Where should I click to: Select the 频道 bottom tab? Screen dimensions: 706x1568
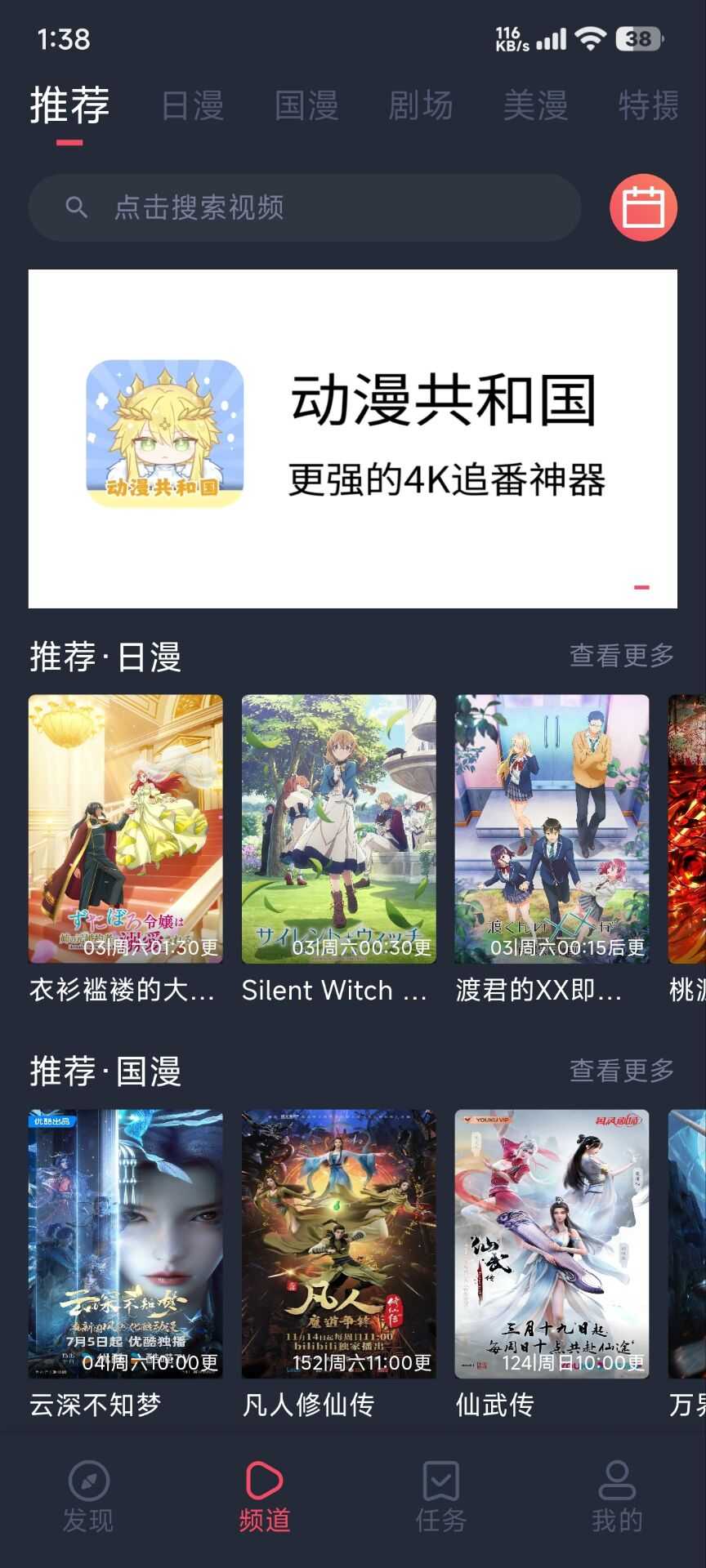coord(264,1496)
